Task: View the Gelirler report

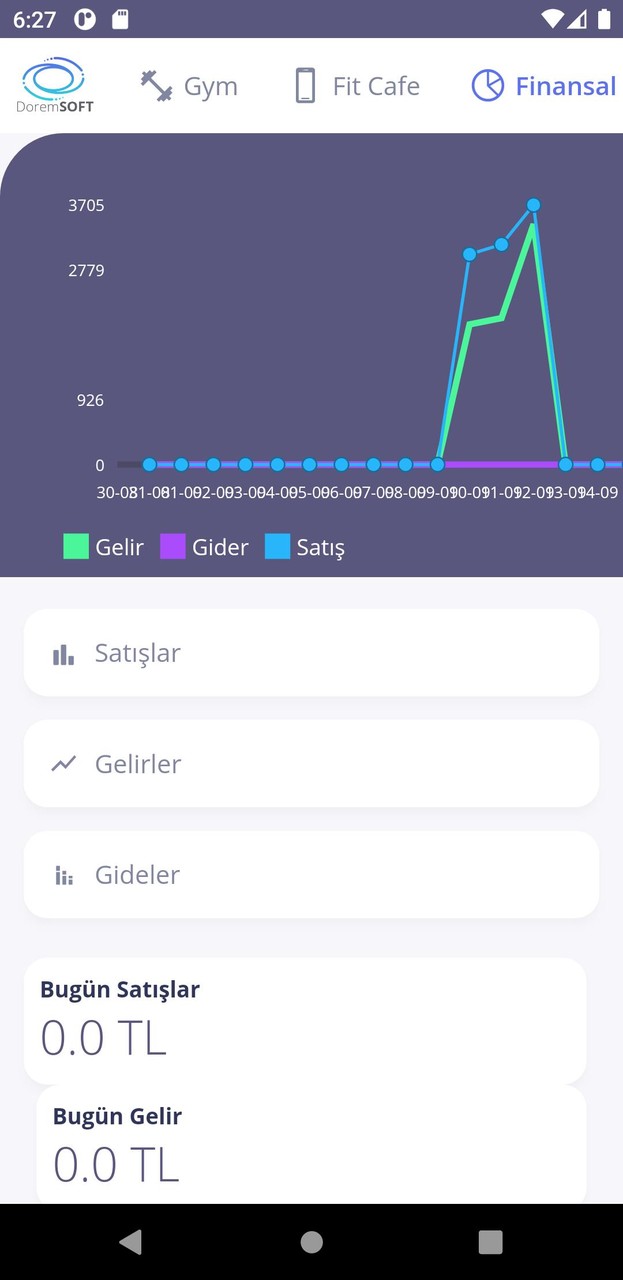Action: click(x=311, y=764)
